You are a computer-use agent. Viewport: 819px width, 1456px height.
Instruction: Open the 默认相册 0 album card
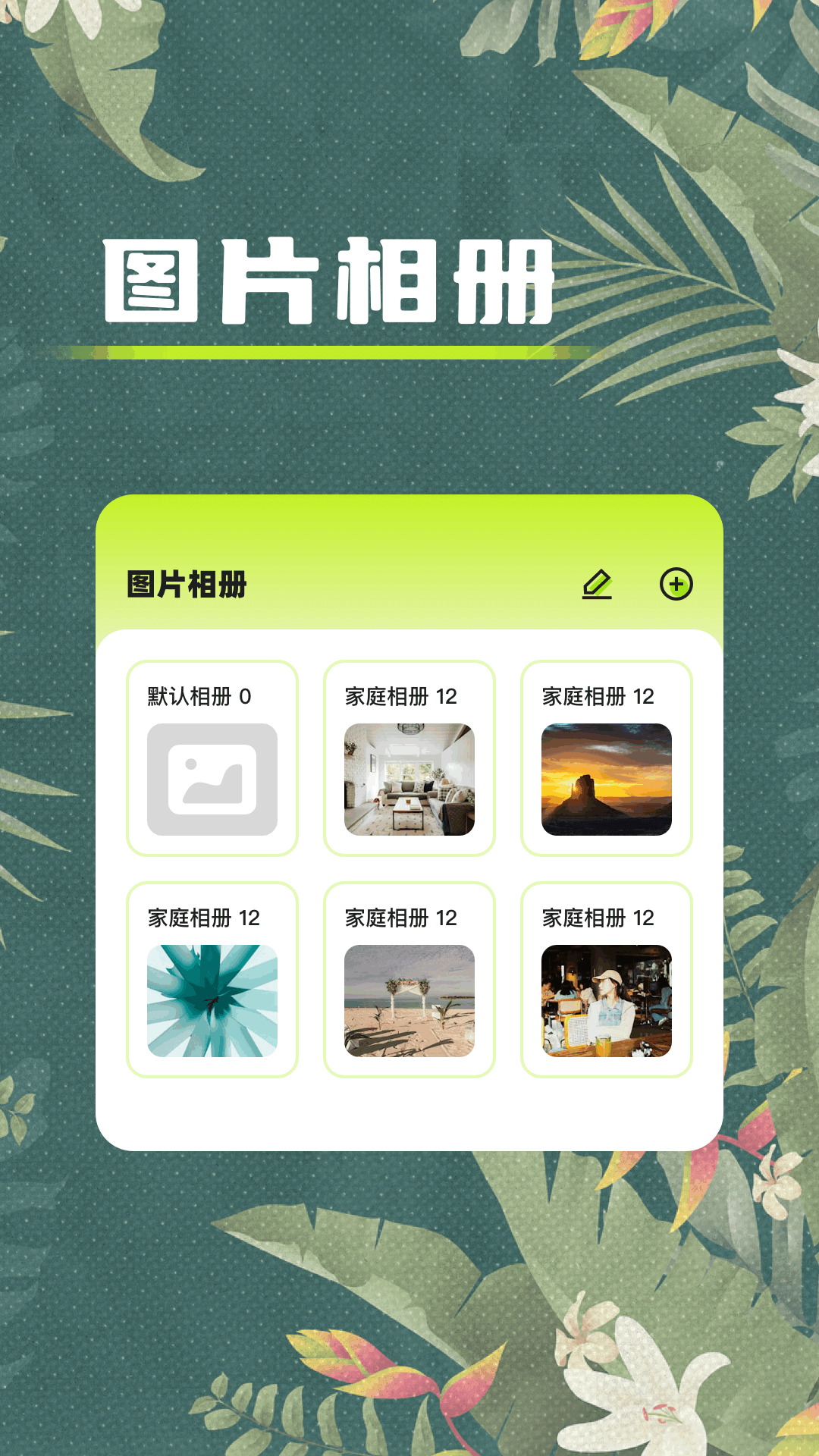(x=213, y=757)
